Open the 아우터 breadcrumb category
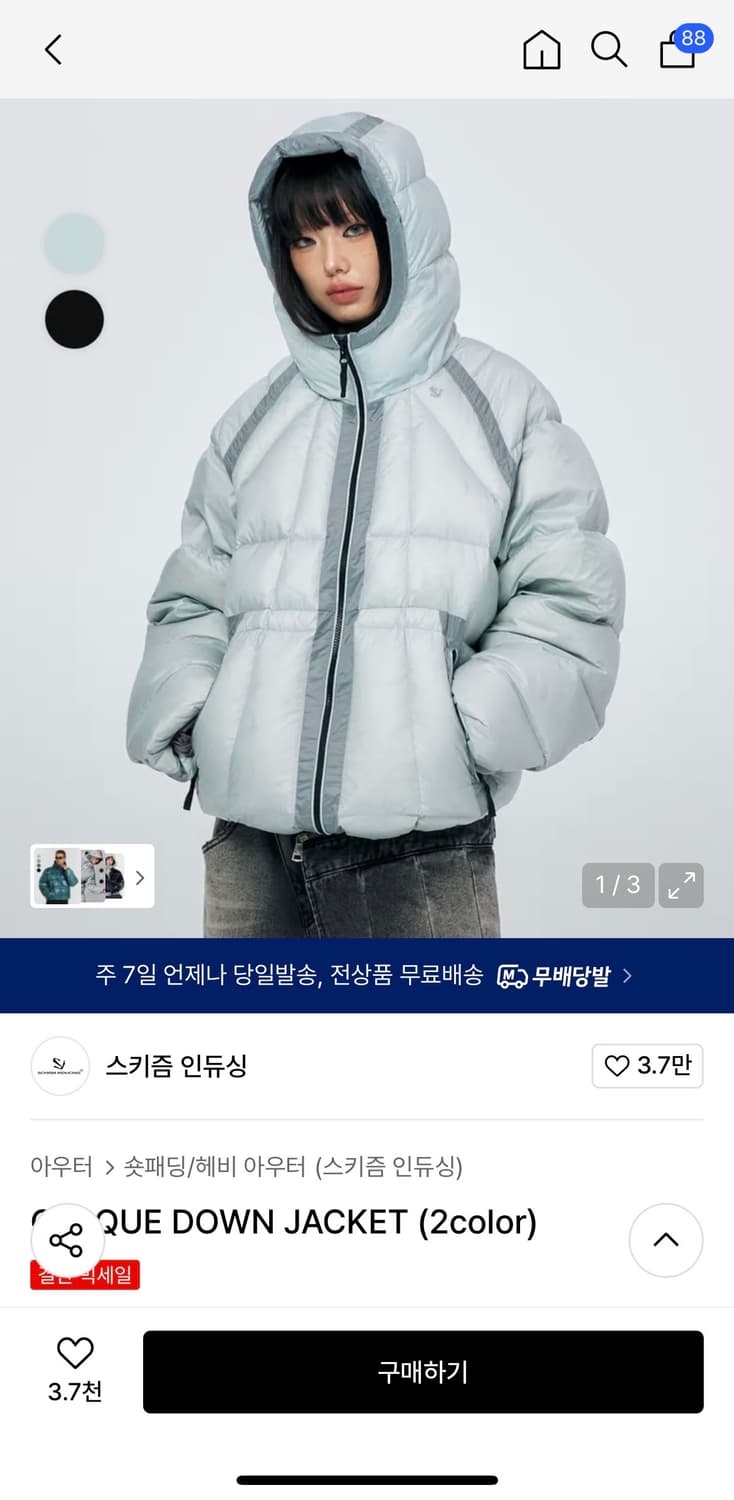Image resolution: width=734 pixels, height=1500 pixels. (60, 1167)
